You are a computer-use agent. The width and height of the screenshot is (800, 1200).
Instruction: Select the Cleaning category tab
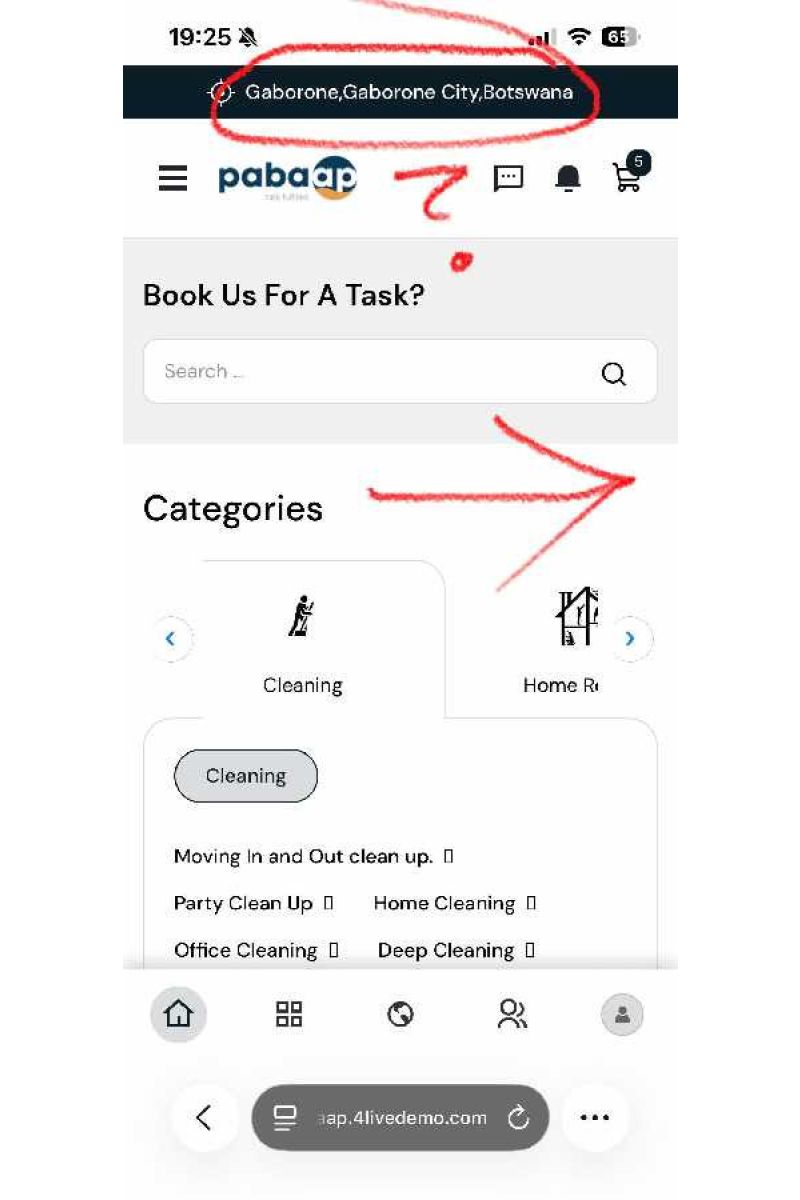[x=303, y=640]
